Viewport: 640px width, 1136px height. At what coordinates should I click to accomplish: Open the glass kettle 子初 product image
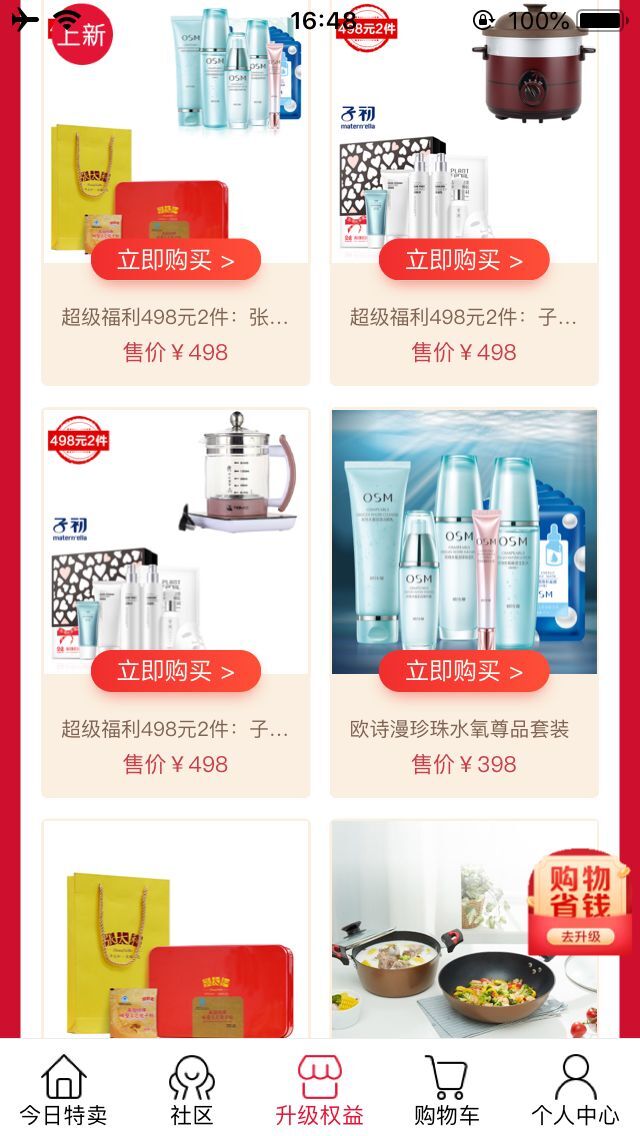(176, 530)
